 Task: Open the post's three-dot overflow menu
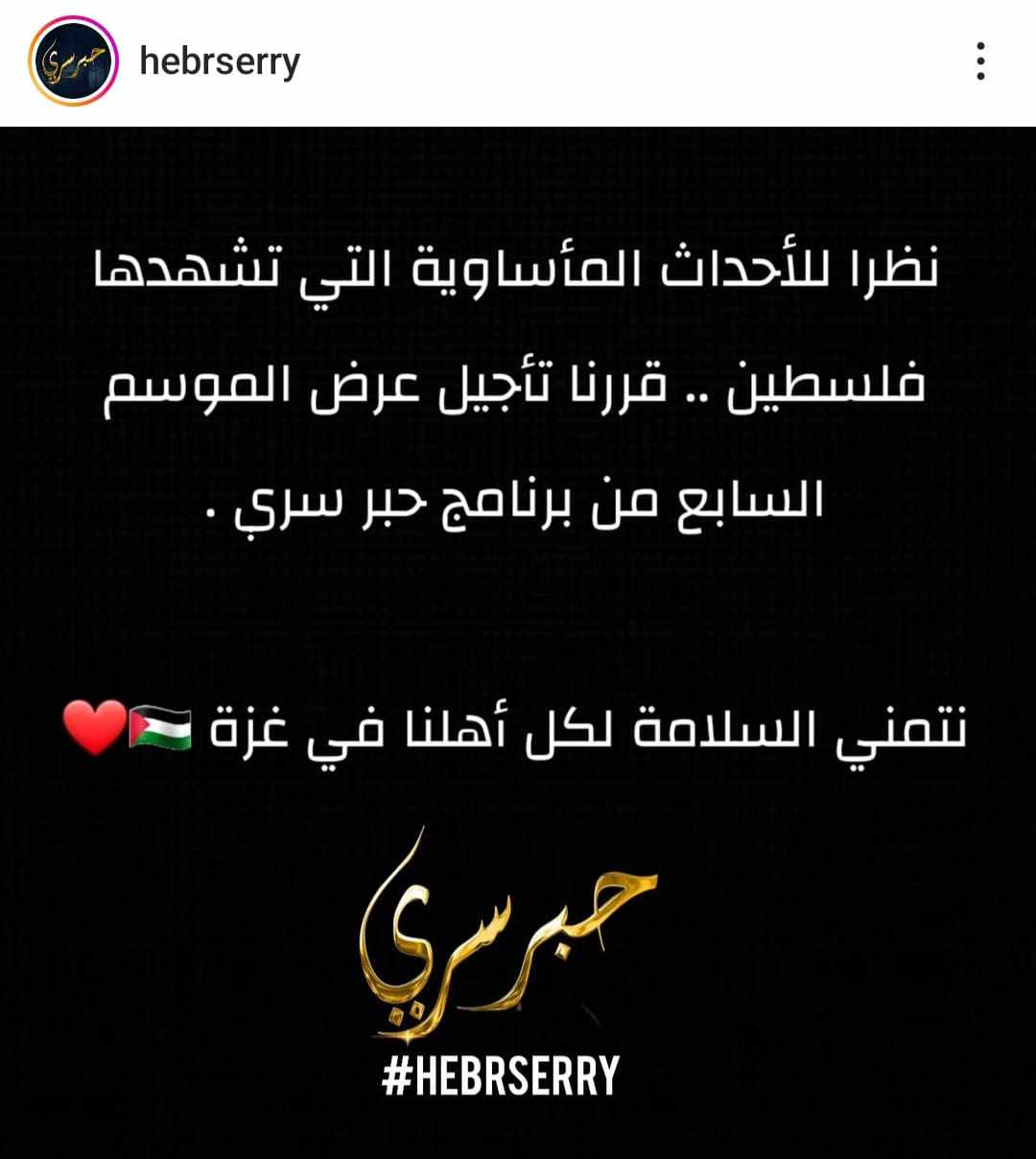(x=979, y=61)
